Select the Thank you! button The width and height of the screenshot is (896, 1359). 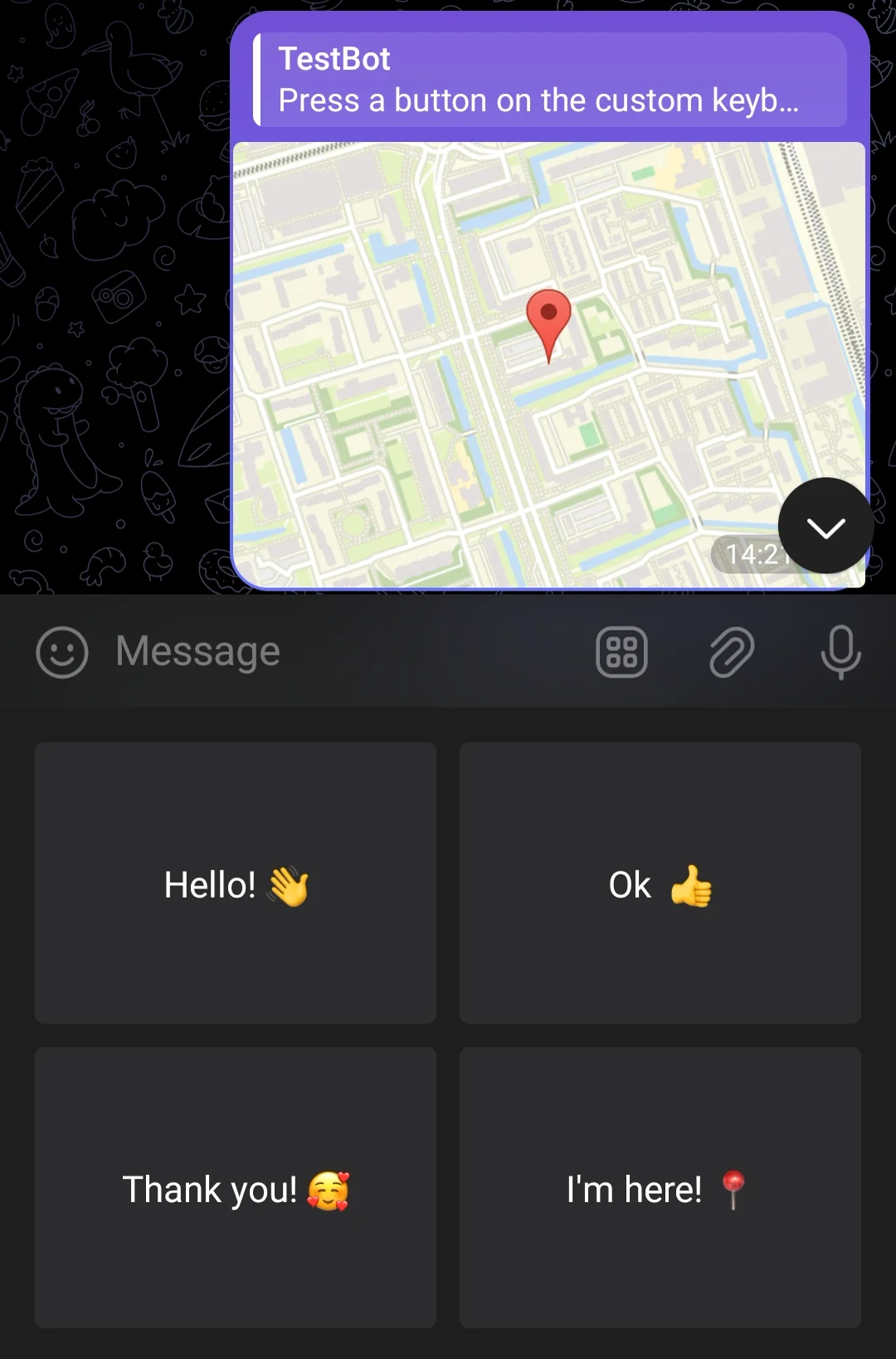[236, 1187]
